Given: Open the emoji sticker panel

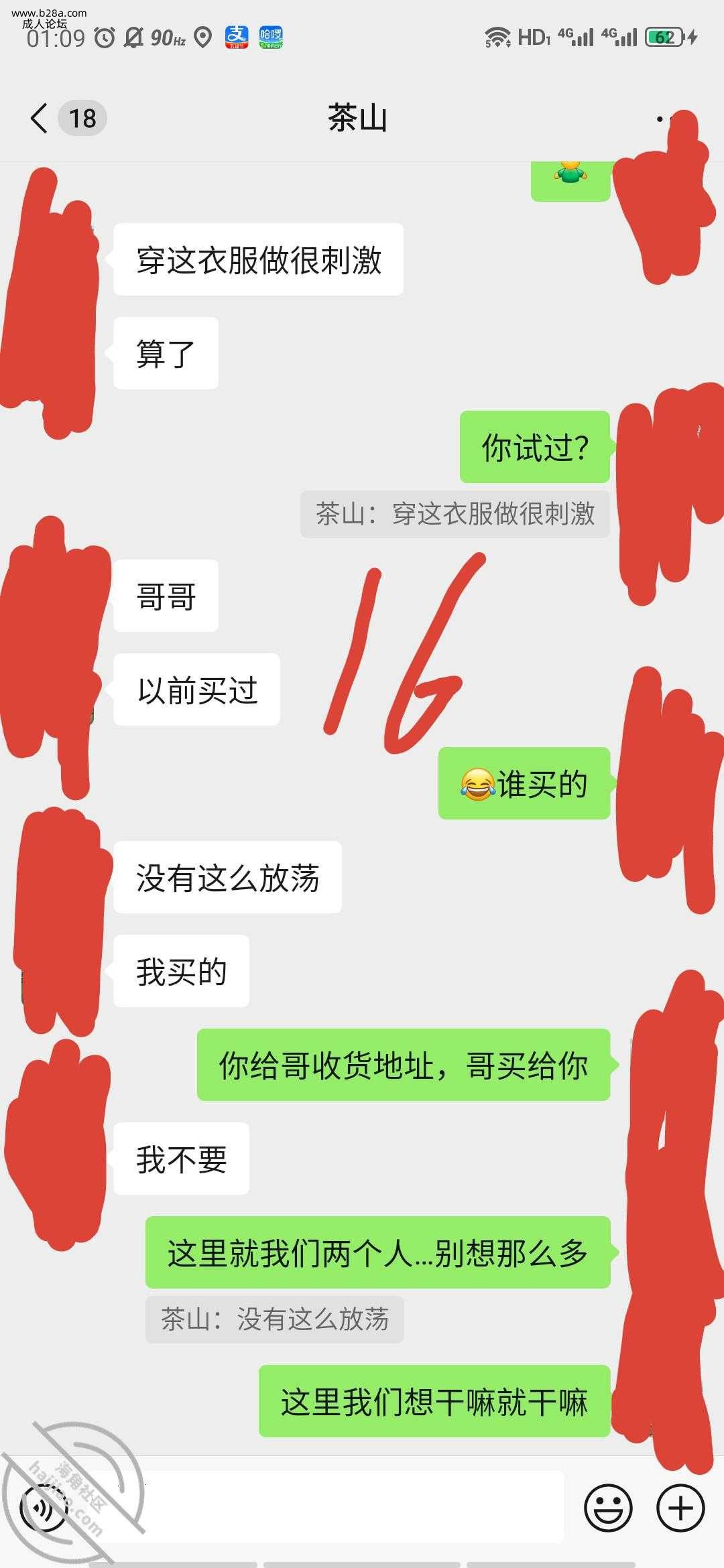Looking at the screenshot, I should (608, 1509).
